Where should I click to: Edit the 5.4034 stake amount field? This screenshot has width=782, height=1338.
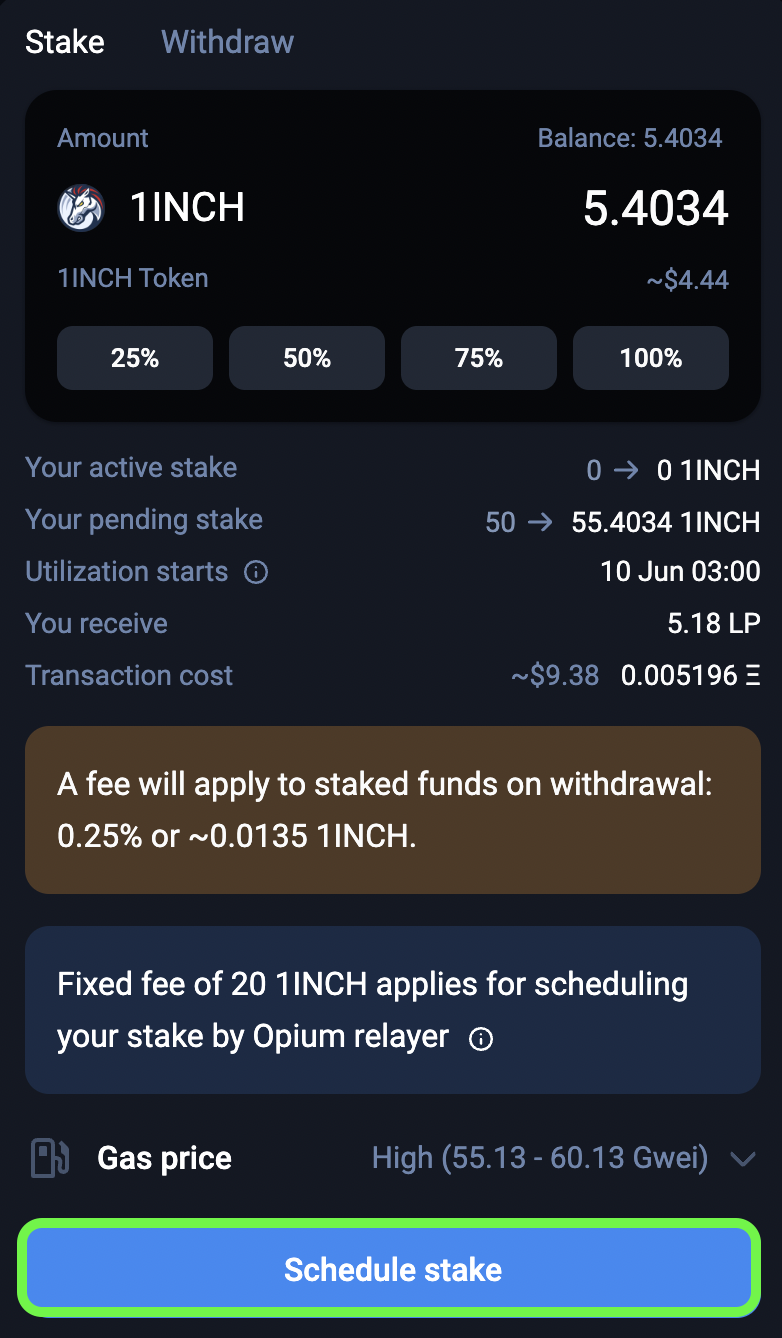pos(655,208)
